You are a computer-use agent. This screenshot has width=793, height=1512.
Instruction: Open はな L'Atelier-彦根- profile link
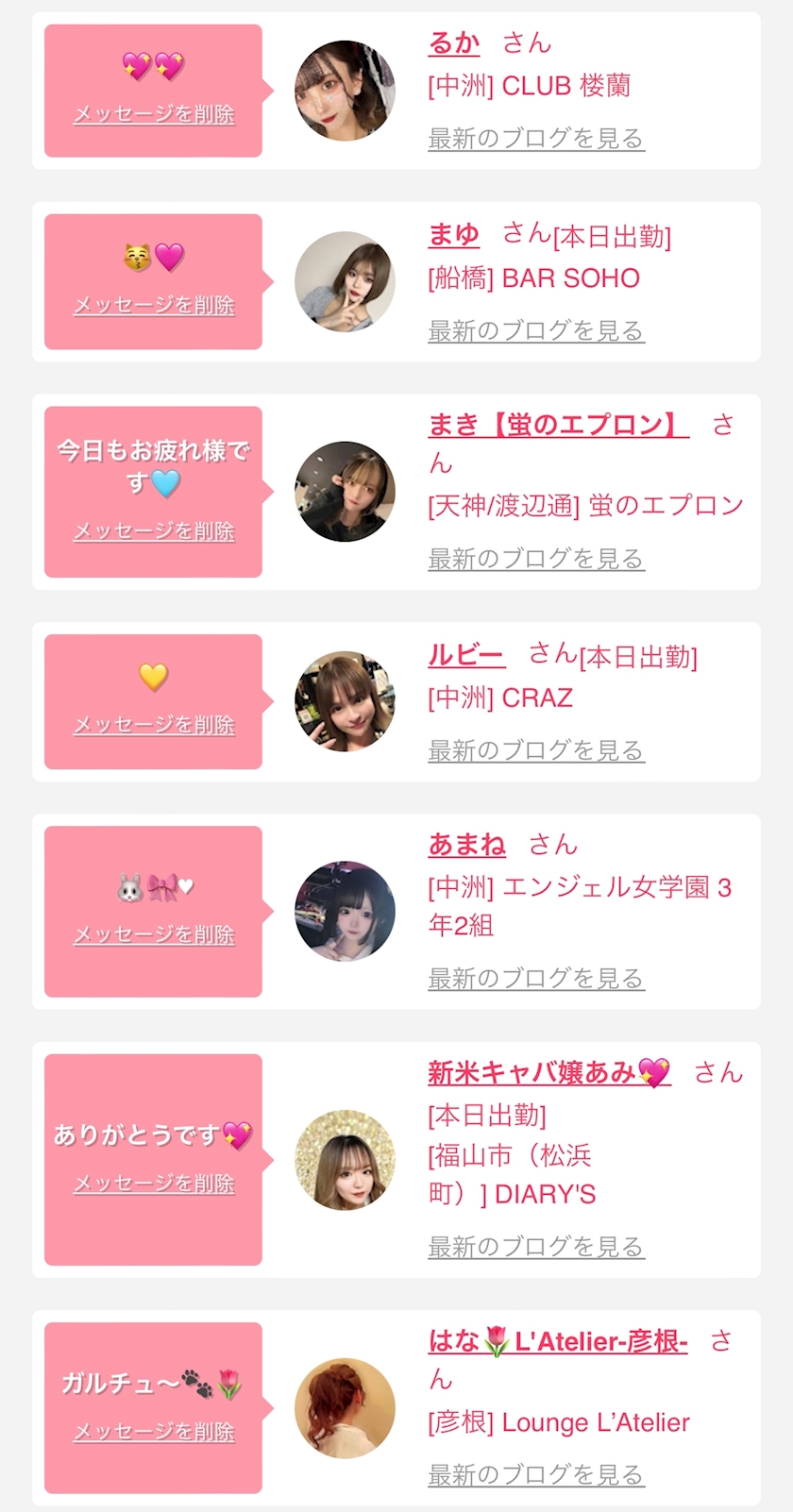[x=558, y=1341]
